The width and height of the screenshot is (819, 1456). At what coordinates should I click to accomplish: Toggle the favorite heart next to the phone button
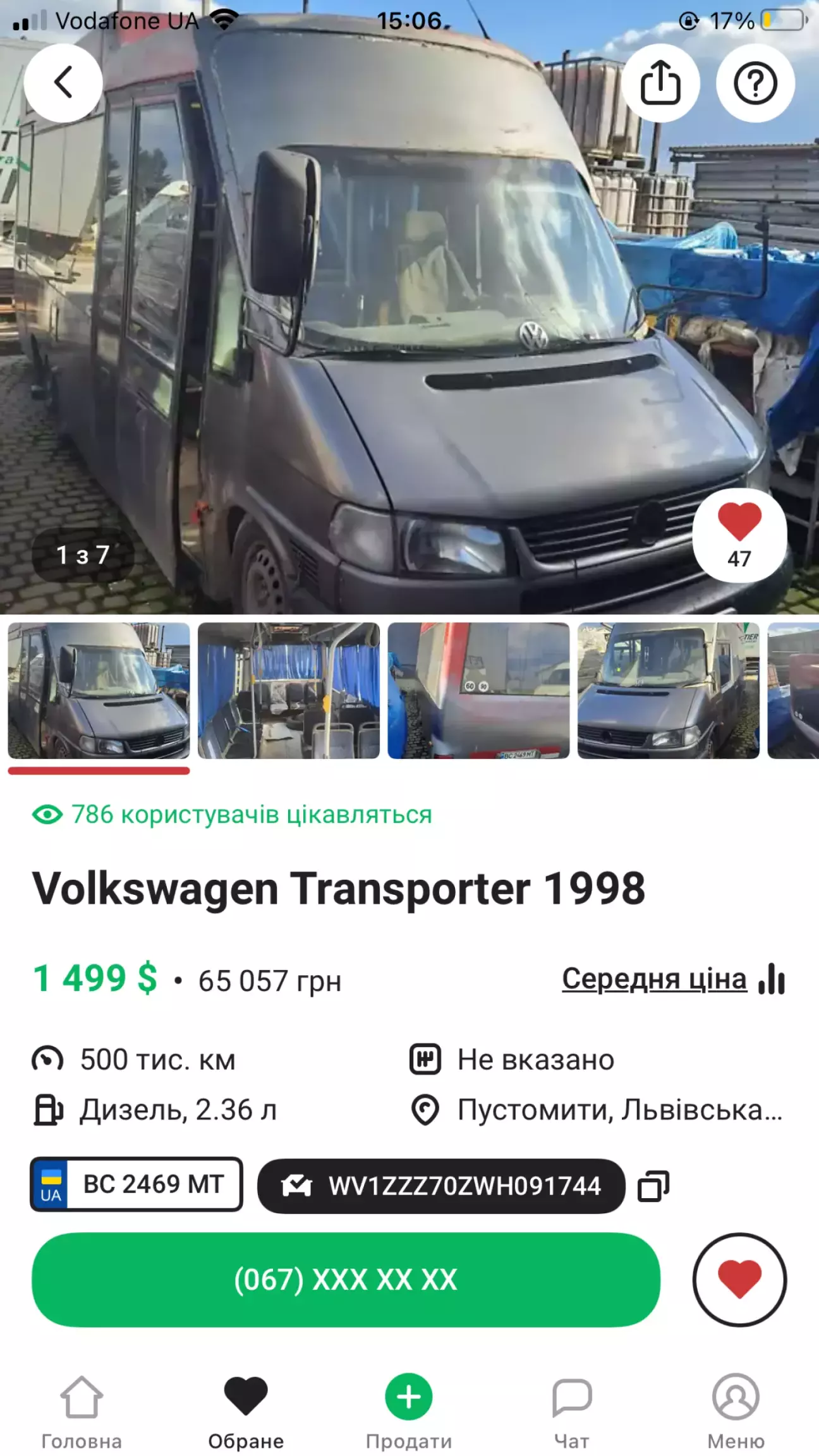coord(739,1280)
